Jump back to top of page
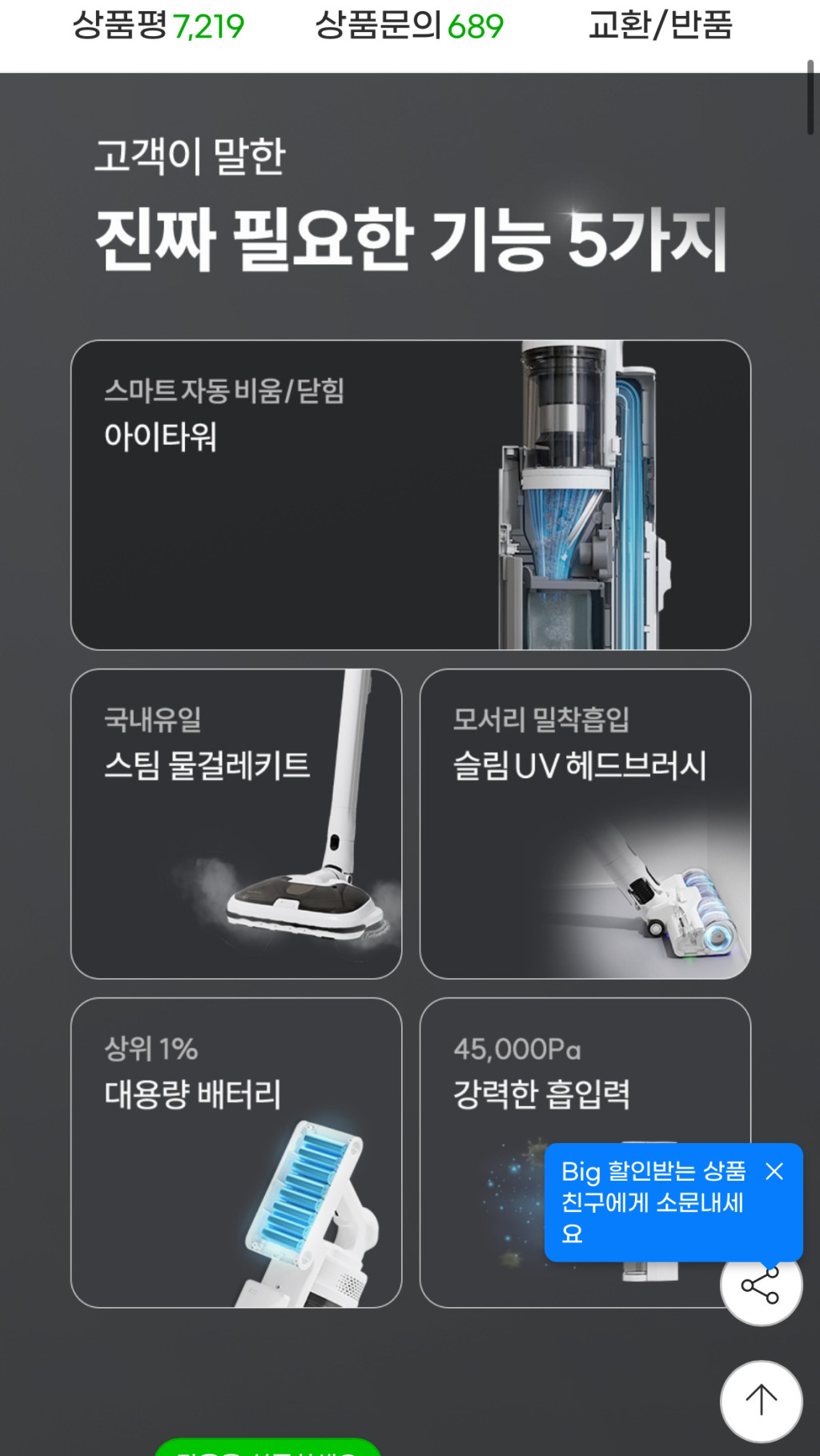Viewport: 820px width, 1456px height. click(x=761, y=1401)
